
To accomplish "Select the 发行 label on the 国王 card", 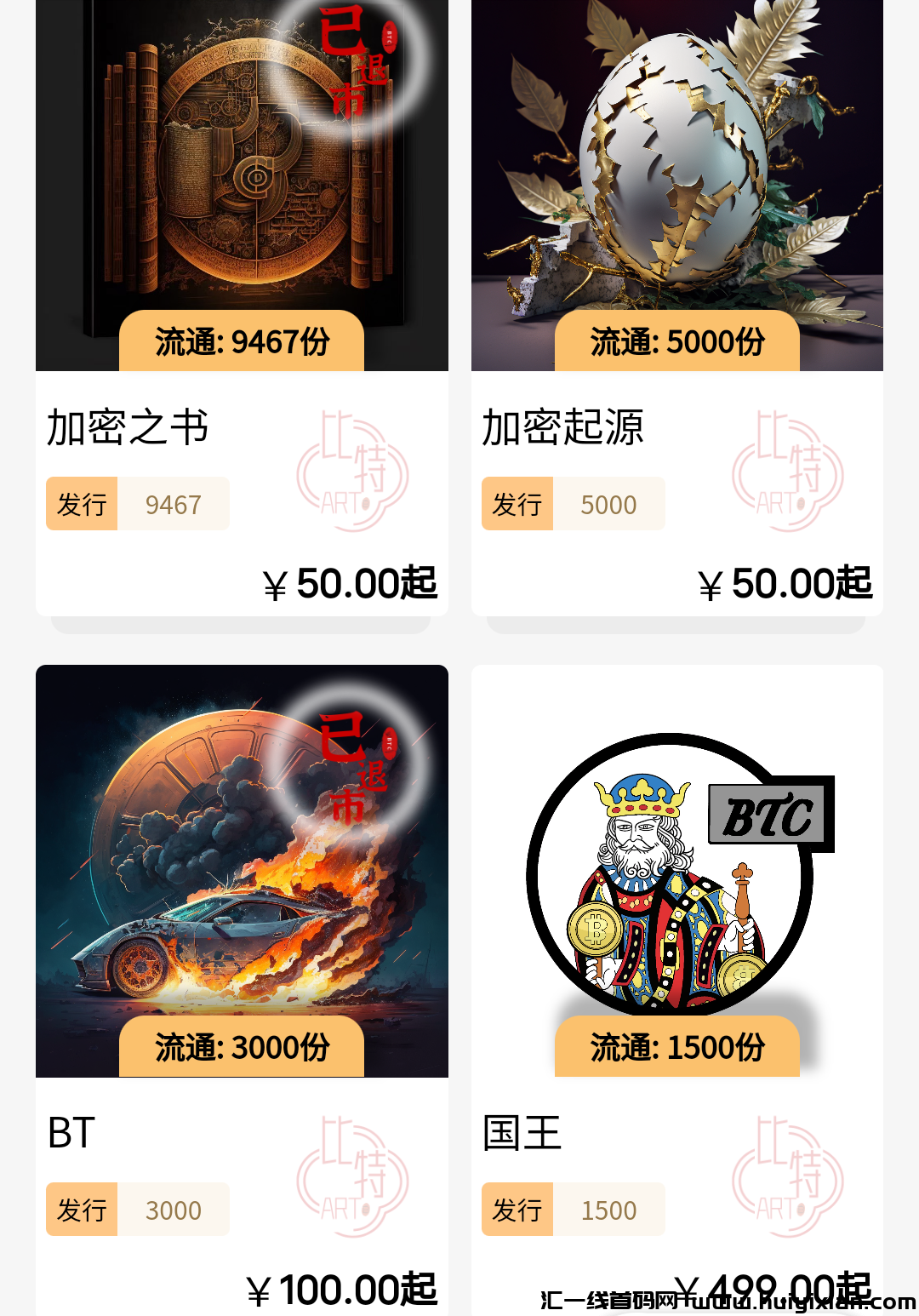I will coord(517,1209).
